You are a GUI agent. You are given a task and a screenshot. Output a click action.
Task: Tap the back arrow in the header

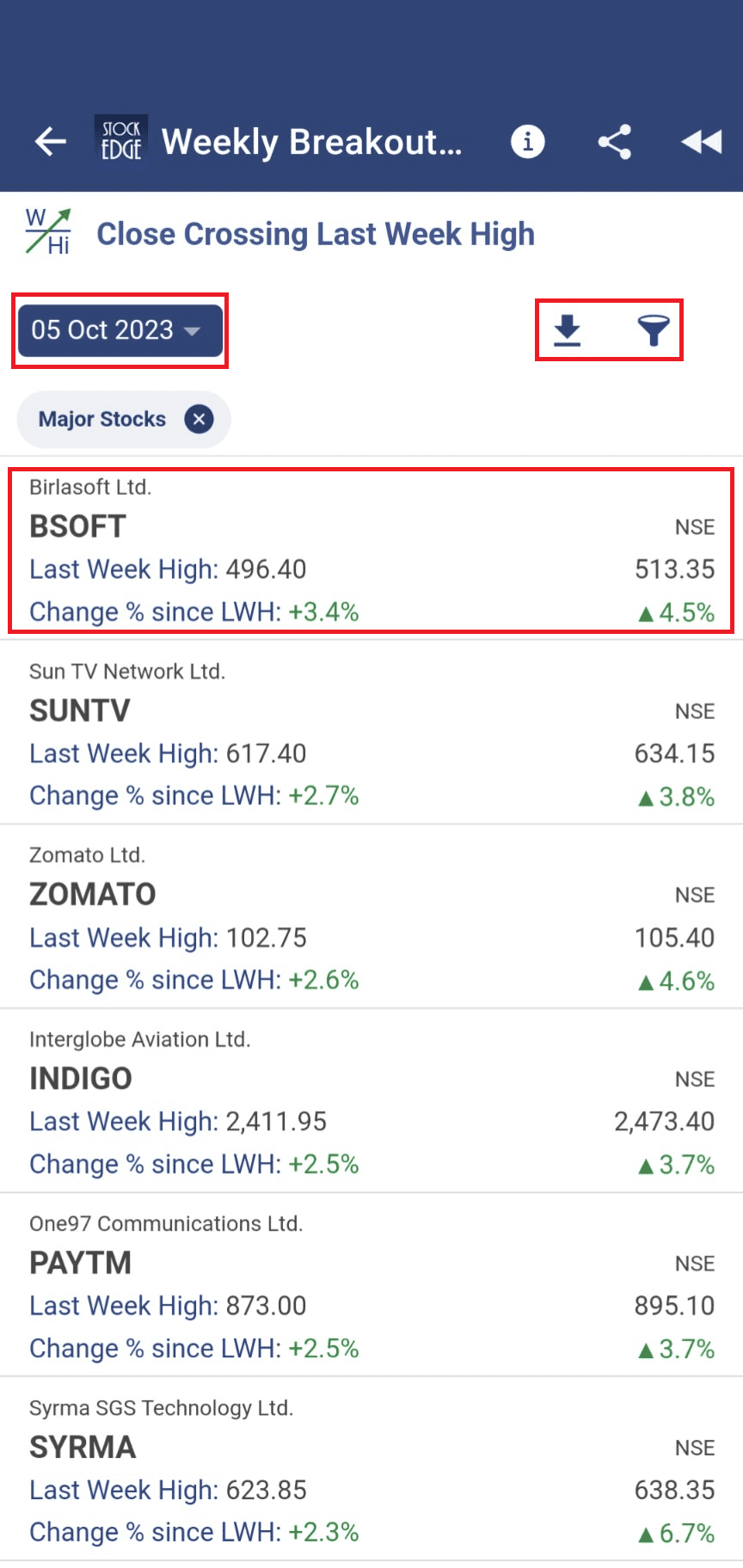click(x=49, y=142)
